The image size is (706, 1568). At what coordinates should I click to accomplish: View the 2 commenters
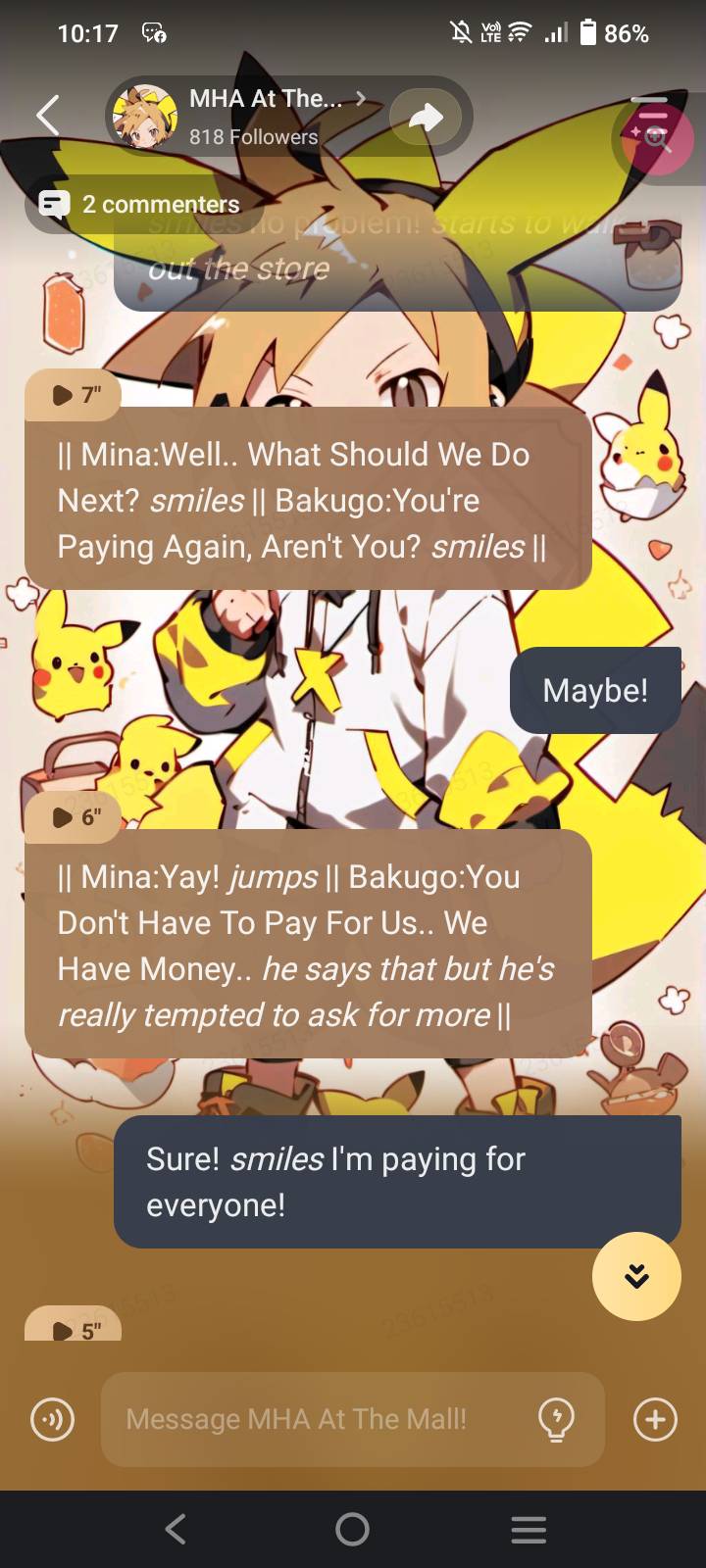coord(142,204)
